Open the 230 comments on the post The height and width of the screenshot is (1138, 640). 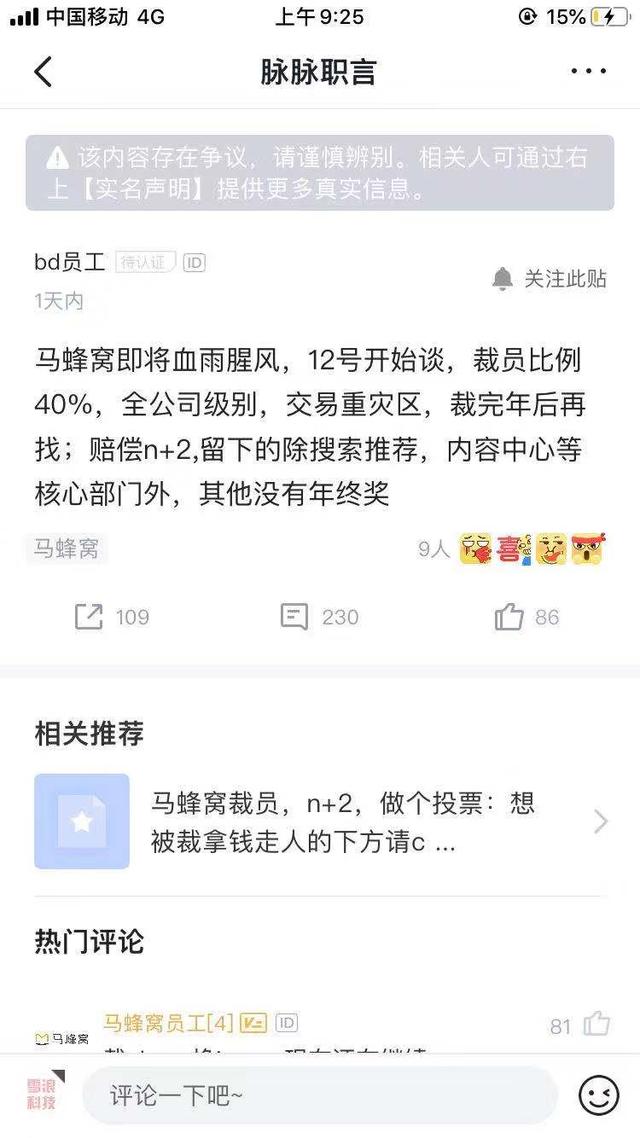coord(319,617)
